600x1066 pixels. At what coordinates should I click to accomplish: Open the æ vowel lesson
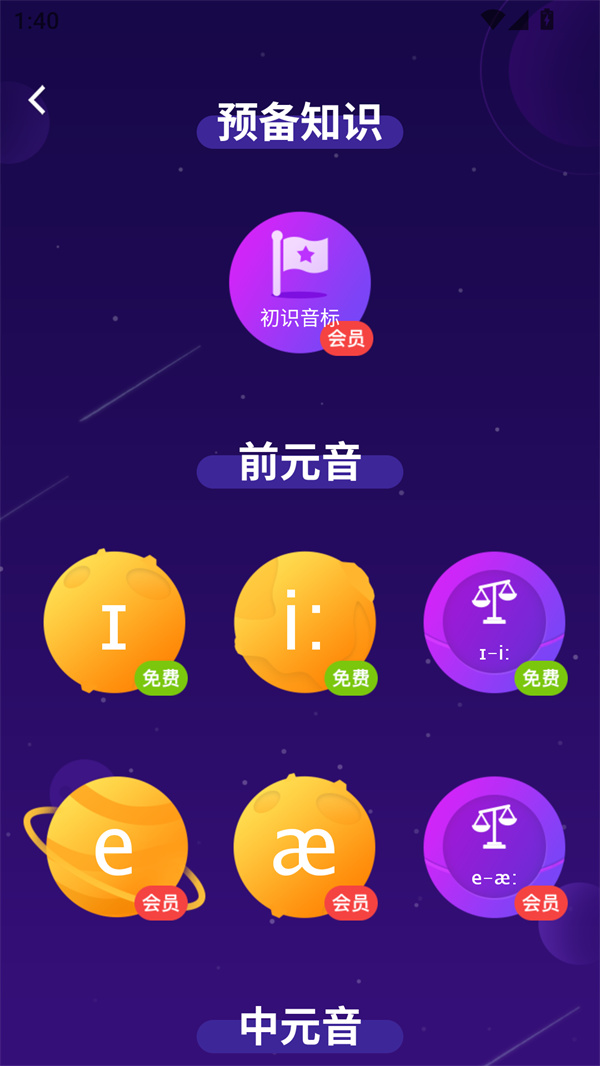click(304, 848)
